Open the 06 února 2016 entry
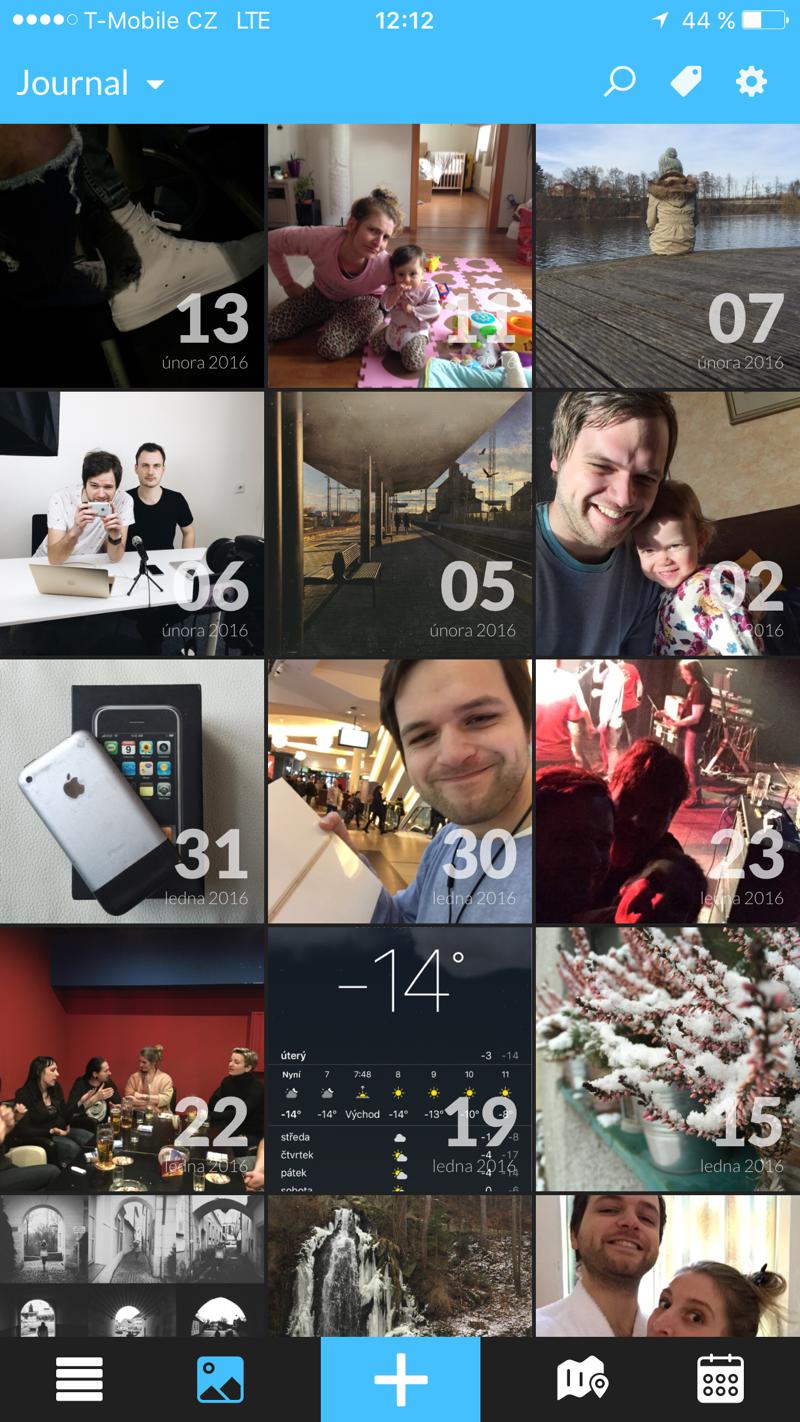The image size is (800, 1422). click(132, 523)
